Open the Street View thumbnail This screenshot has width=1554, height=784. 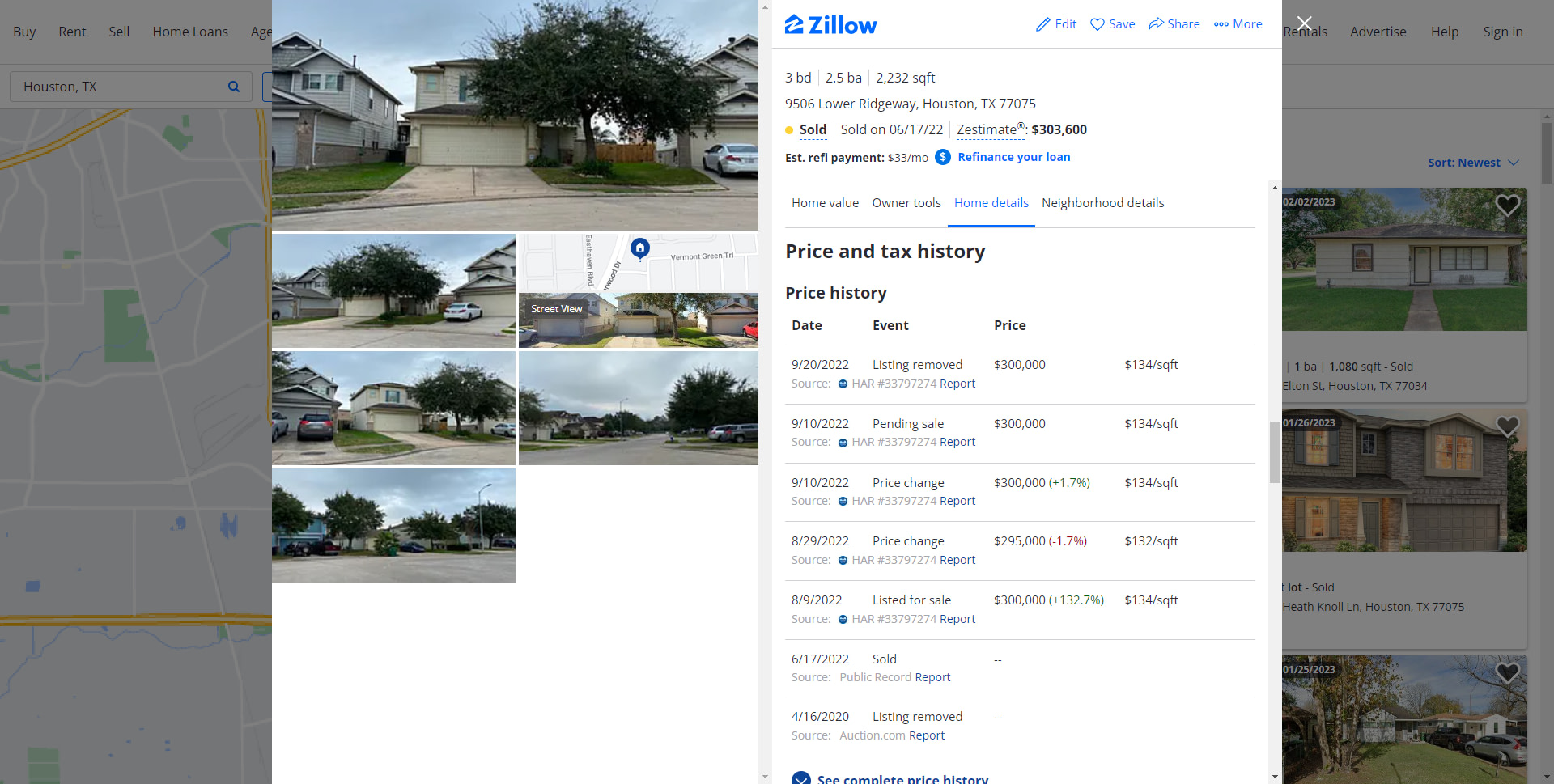point(638,320)
